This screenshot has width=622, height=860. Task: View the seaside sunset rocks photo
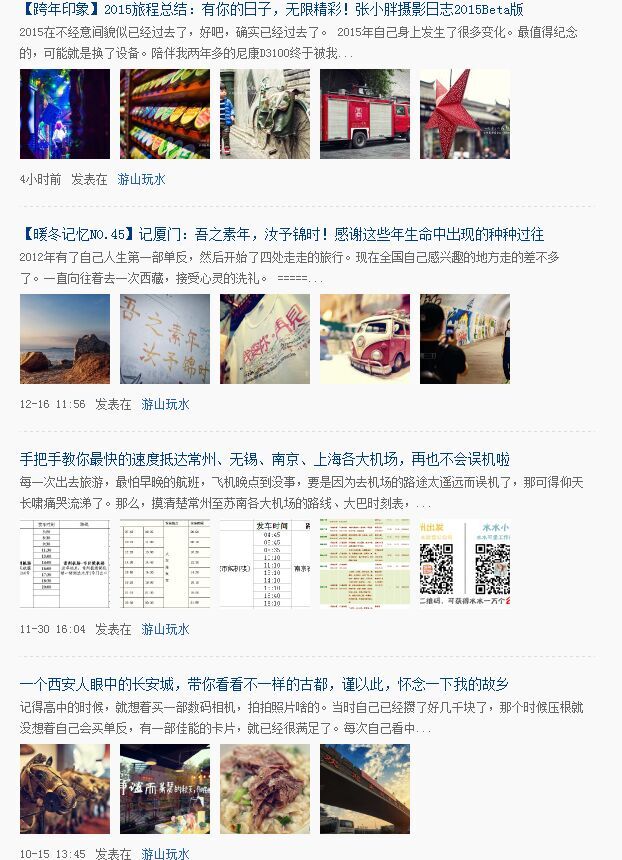coord(65,339)
